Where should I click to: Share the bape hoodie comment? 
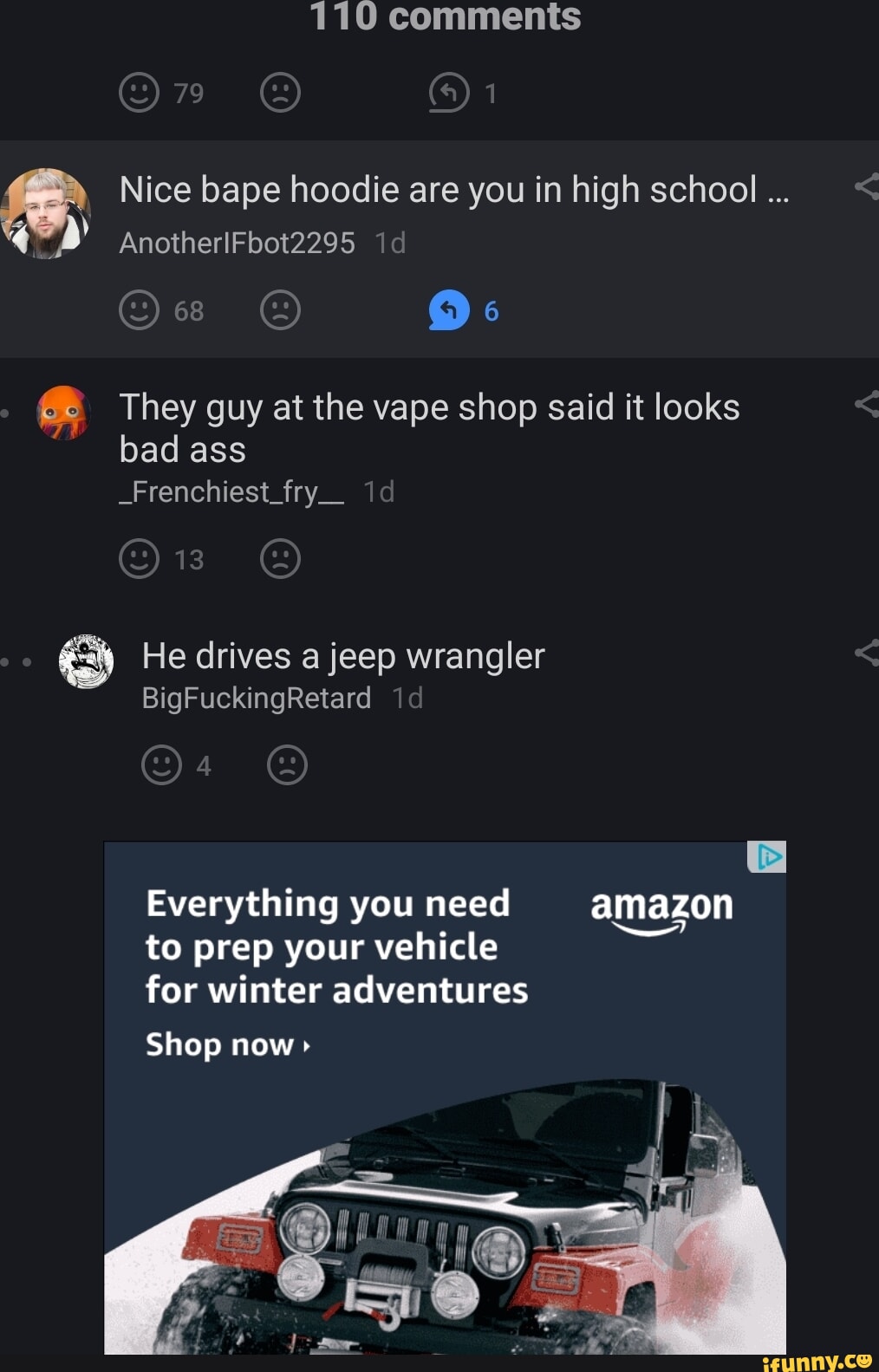click(866, 186)
